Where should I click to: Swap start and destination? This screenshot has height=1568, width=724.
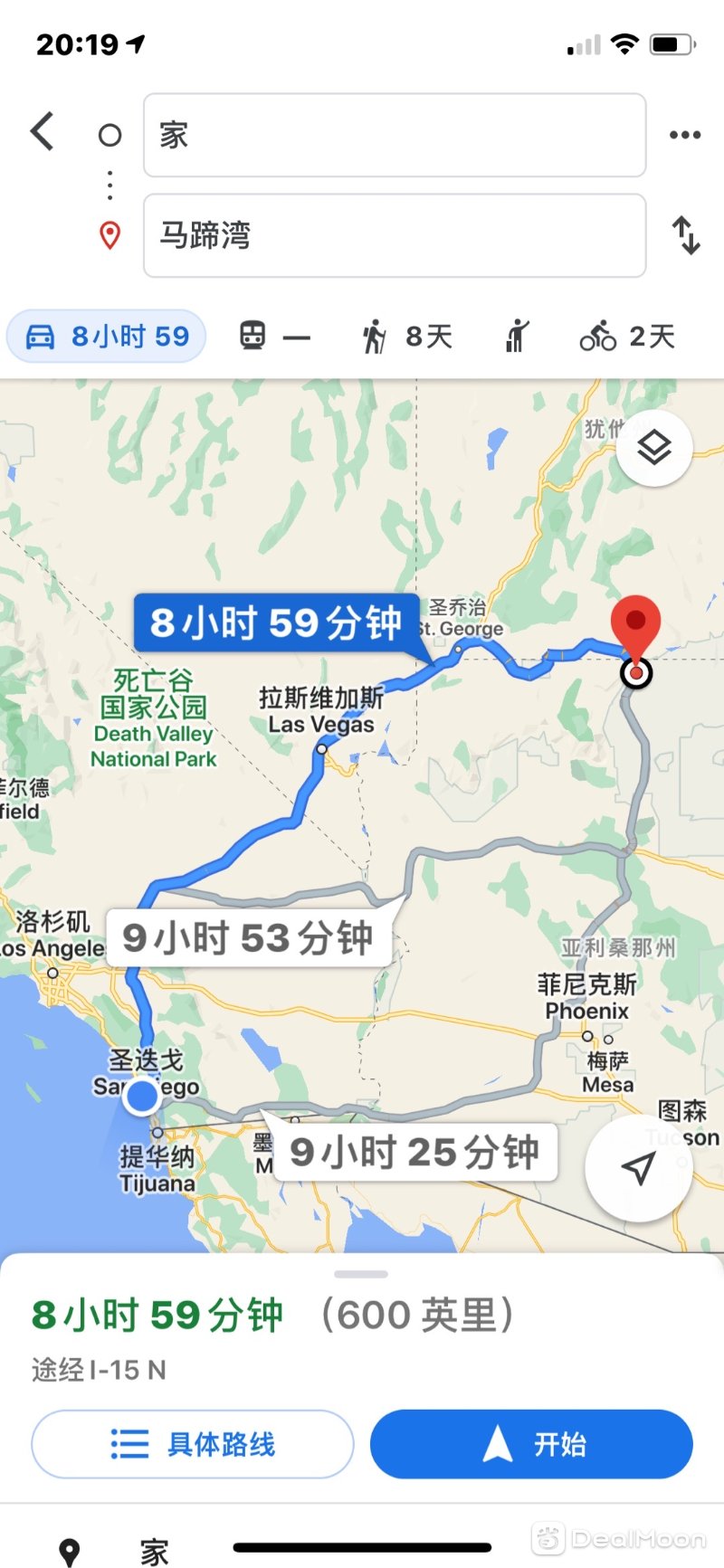[x=686, y=235]
